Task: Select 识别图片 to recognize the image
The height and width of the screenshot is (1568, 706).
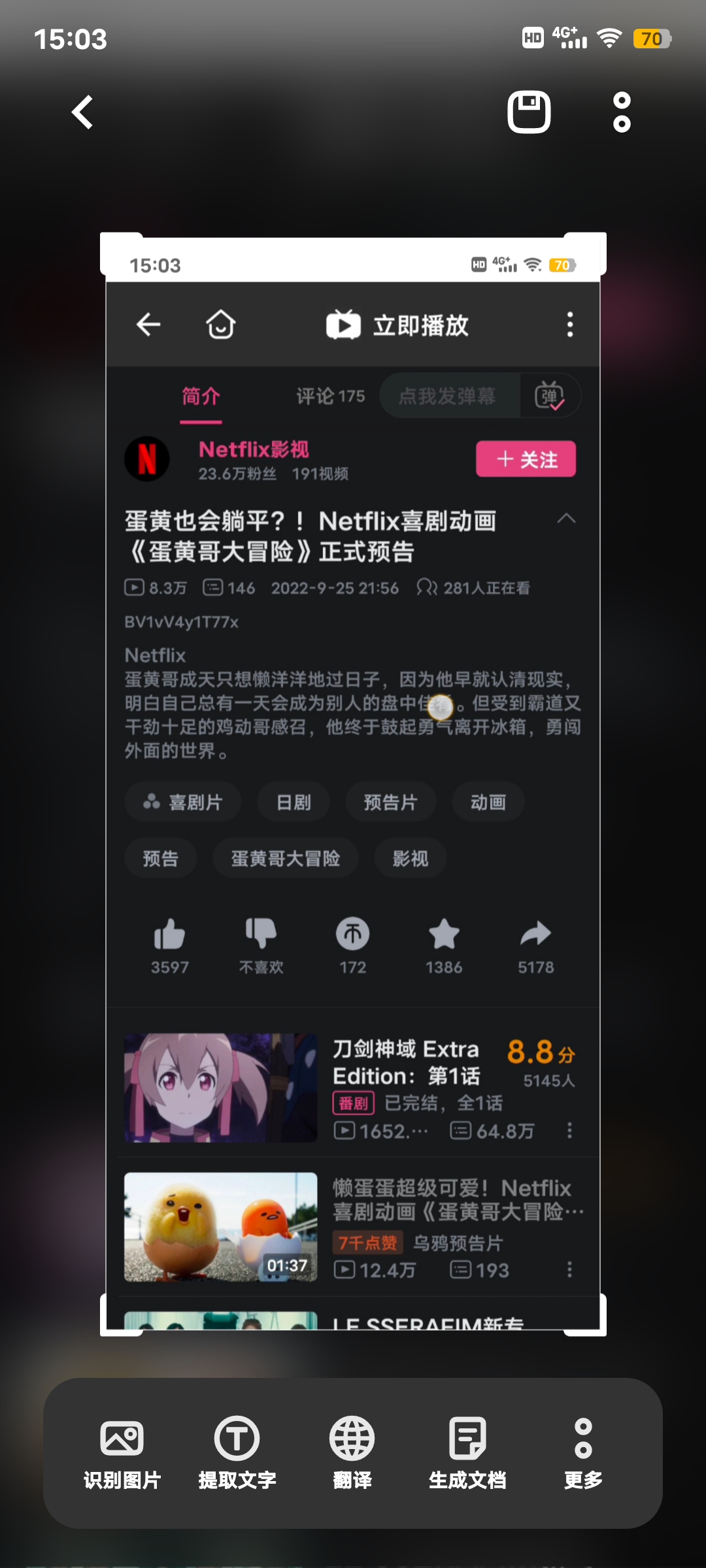Action: click(122, 1452)
